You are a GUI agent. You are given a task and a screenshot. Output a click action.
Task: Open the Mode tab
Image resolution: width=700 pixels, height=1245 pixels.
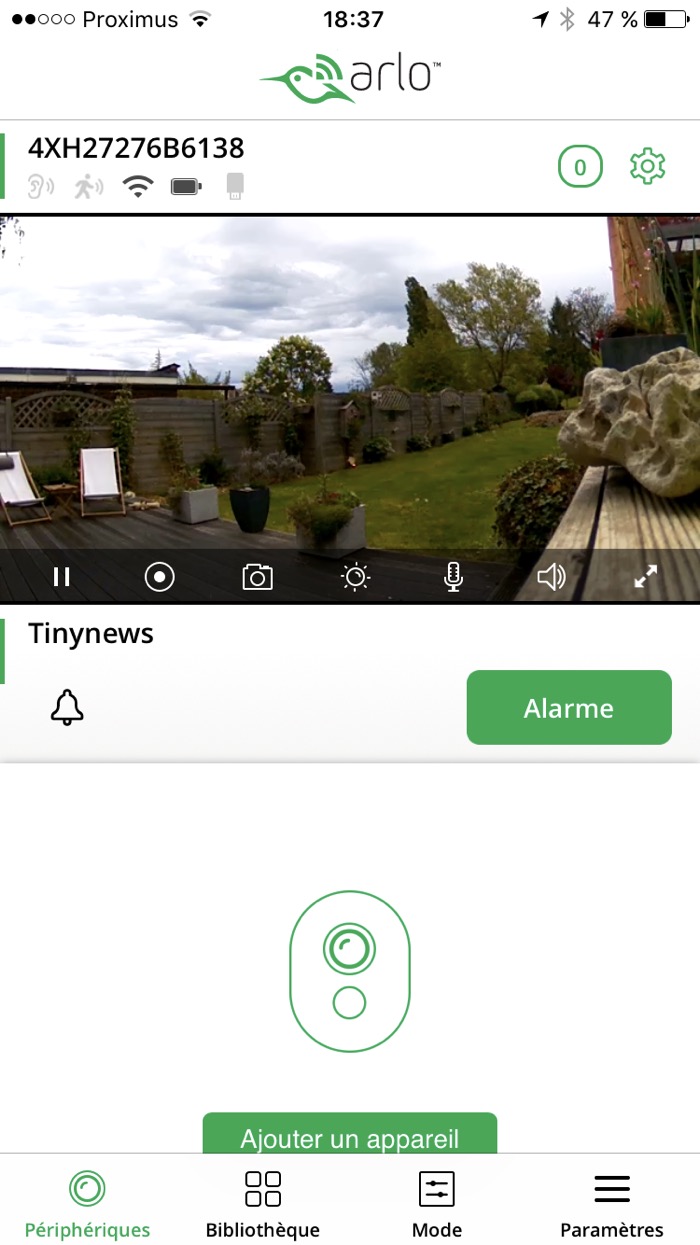[x=437, y=1204]
